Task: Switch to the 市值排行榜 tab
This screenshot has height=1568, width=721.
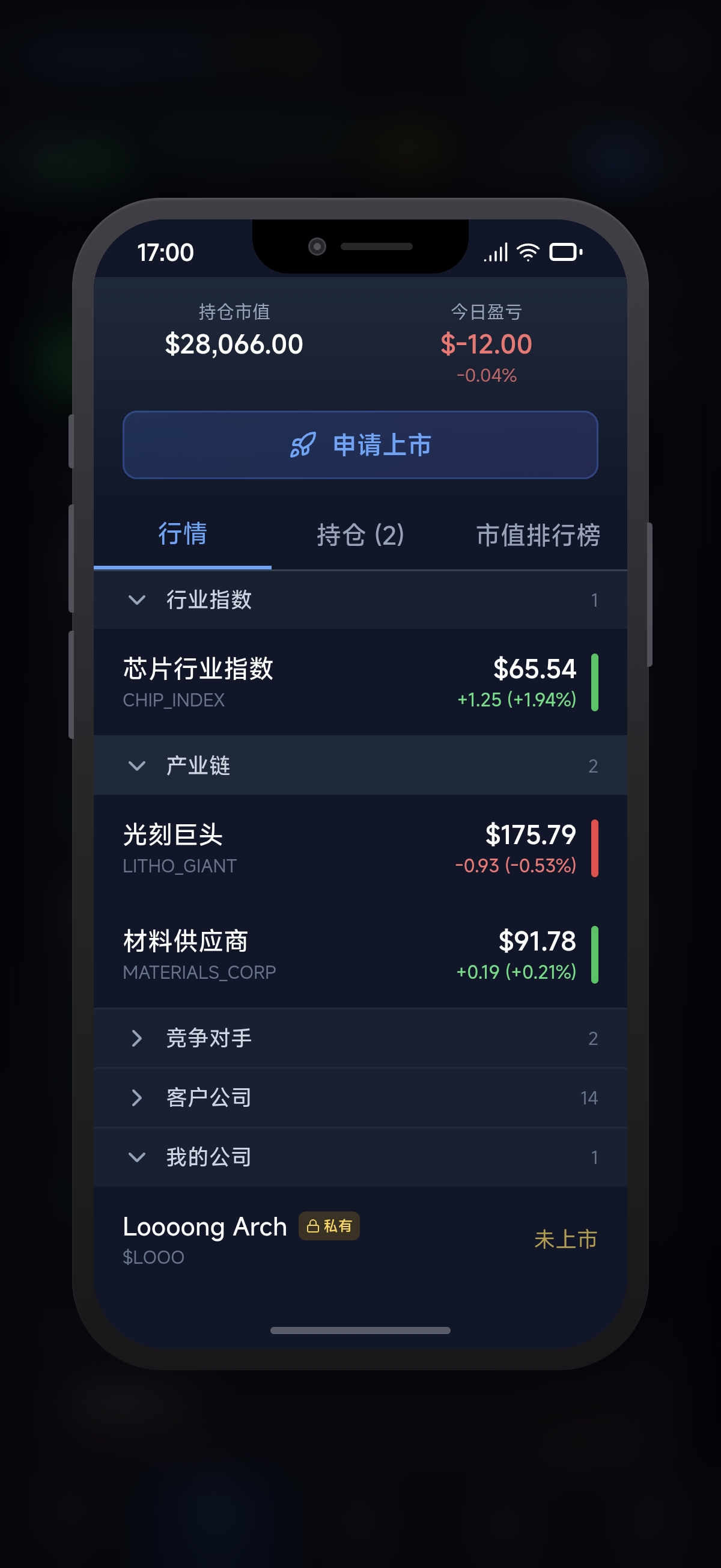Action: (x=538, y=535)
